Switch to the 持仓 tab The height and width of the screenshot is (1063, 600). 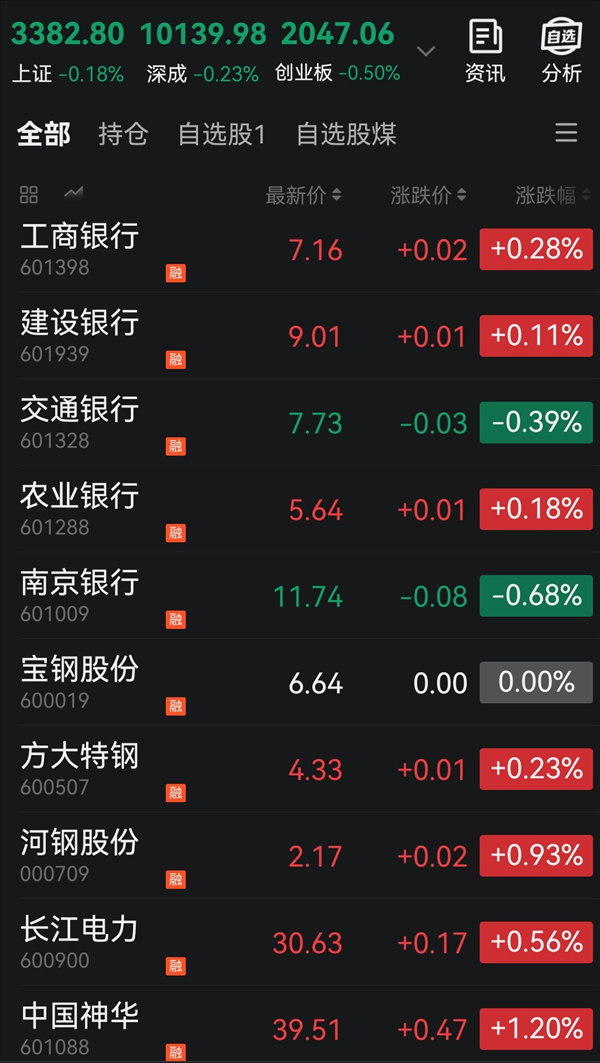(123, 134)
